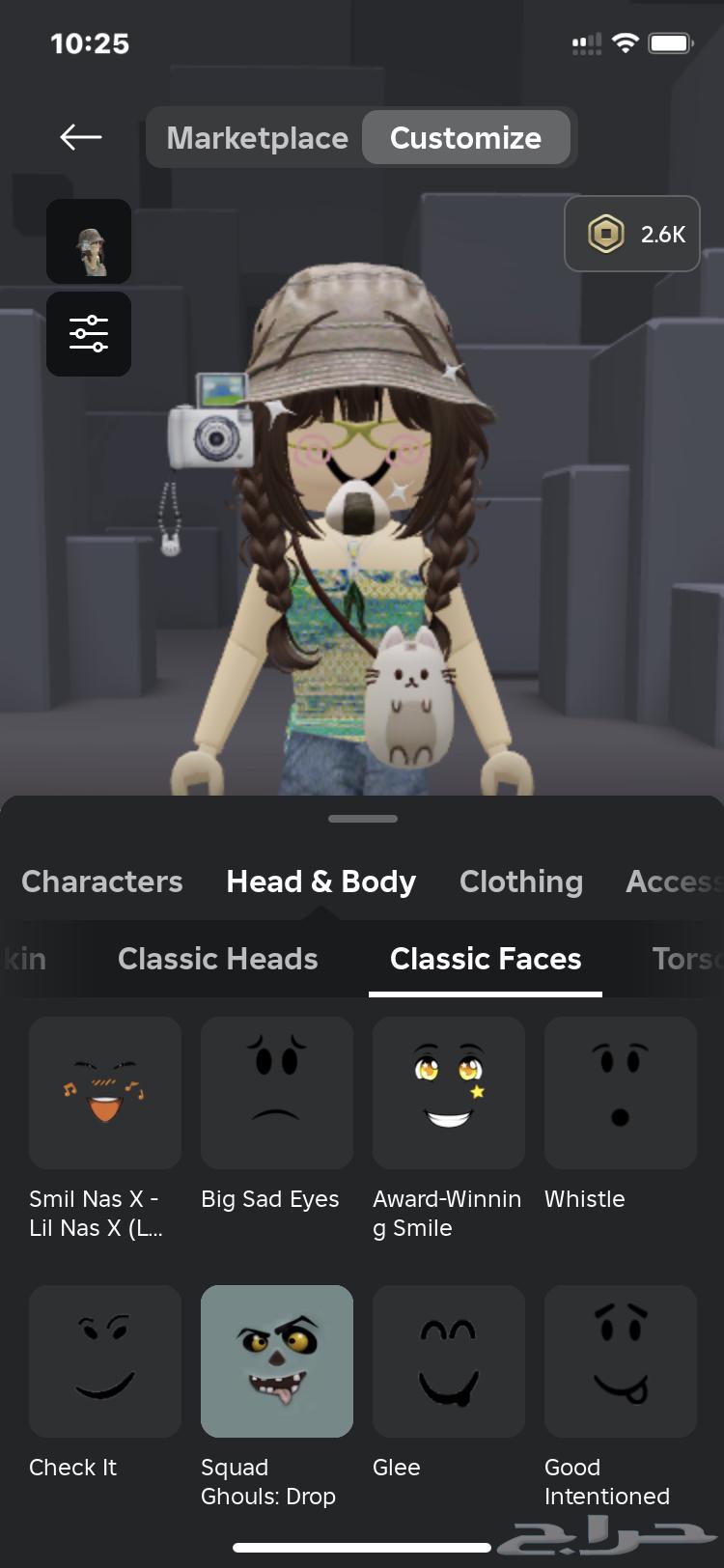Tap the avatar preview thumbnail
The image size is (724, 1568).
click(x=89, y=241)
